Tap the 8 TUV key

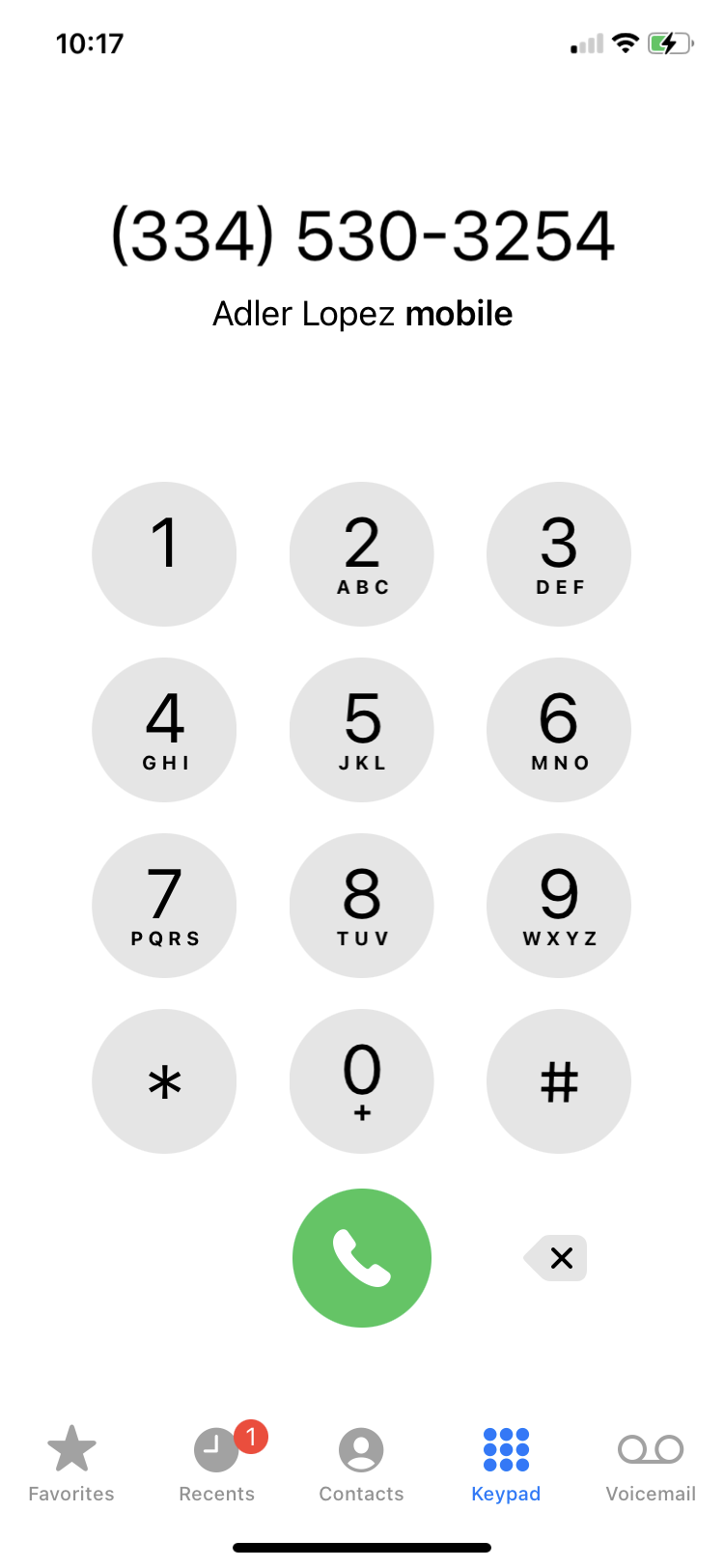coord(362,906)
